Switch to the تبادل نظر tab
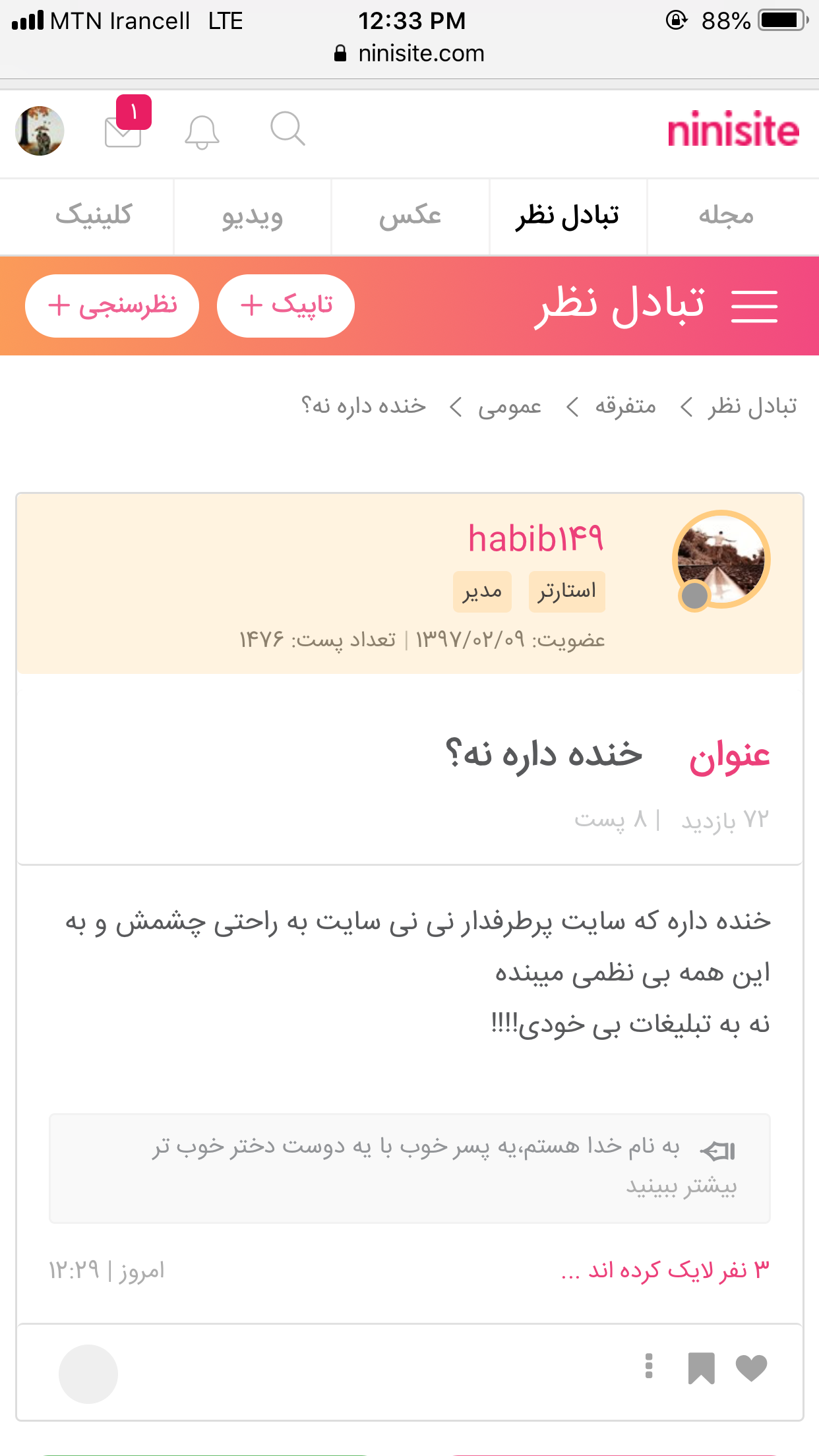The width and height of the screenshot is (819, 1456). (x=568, y=216)
